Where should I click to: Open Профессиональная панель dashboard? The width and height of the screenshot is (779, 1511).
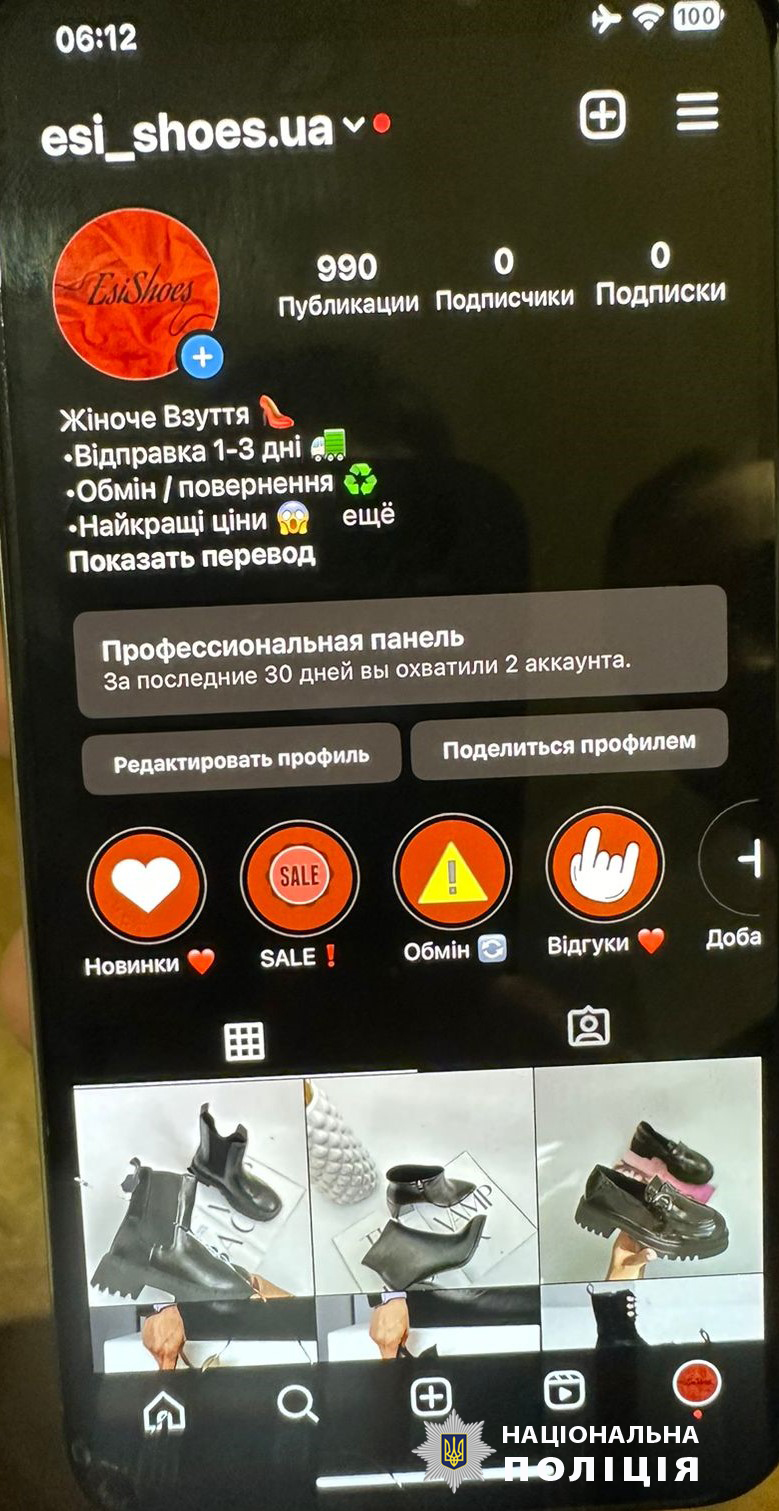point(400,650)
